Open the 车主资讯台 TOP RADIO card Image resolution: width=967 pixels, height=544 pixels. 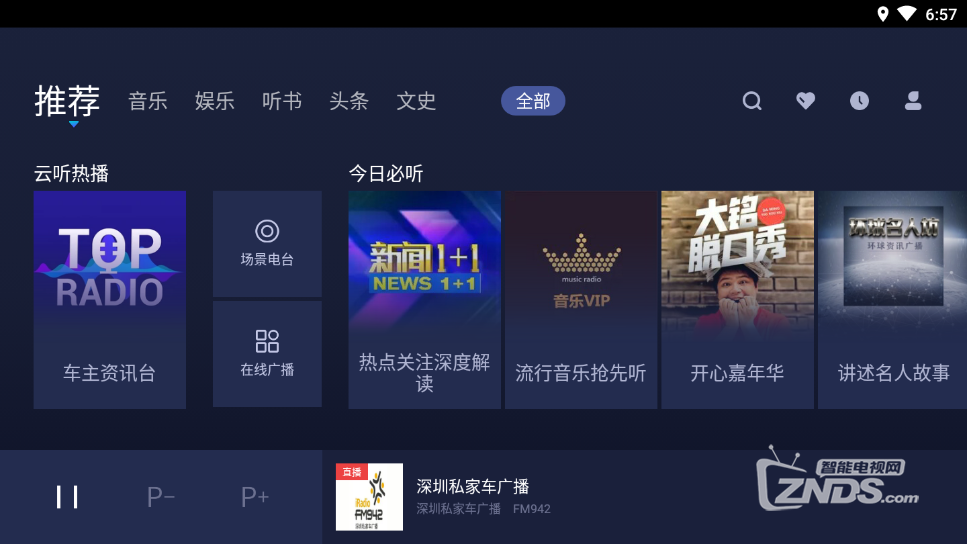pyautogui.click(x=110, y=300)
